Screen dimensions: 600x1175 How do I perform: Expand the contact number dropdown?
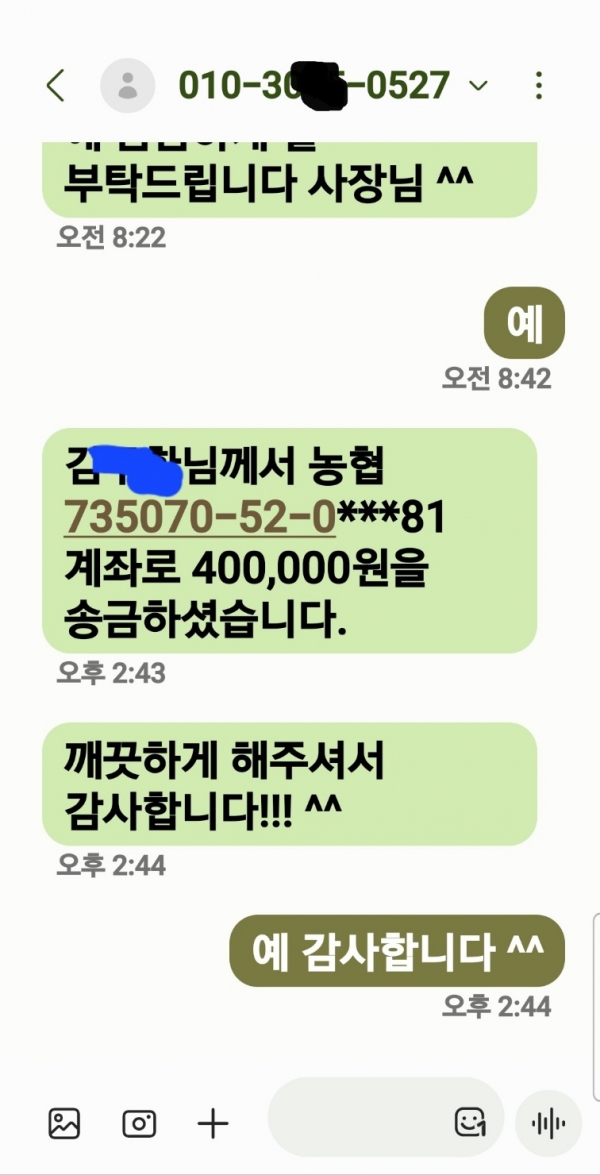[x=479, y=86]
